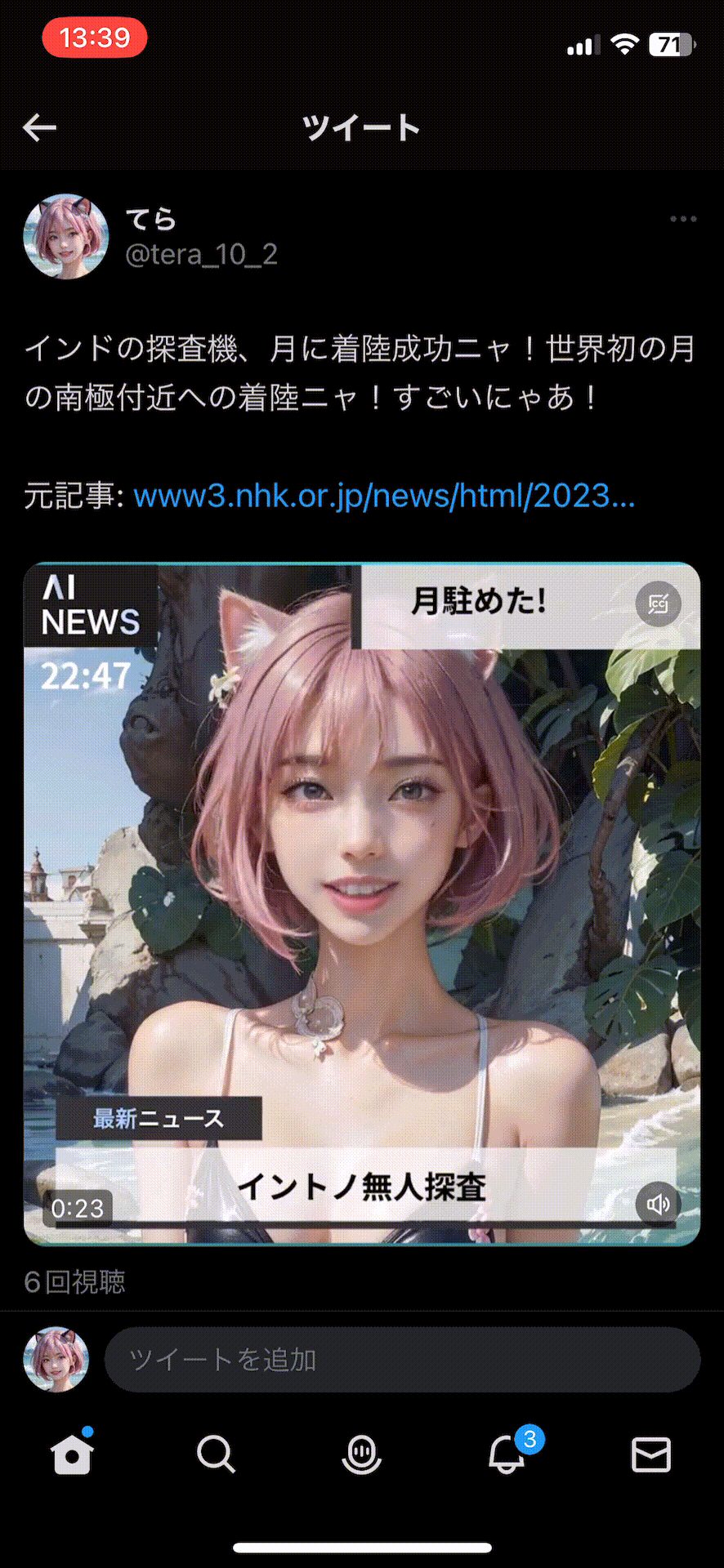This screenshot has height=1568, width=724.
Task: Switch to the Search tab
Action: click(217, 1454)
